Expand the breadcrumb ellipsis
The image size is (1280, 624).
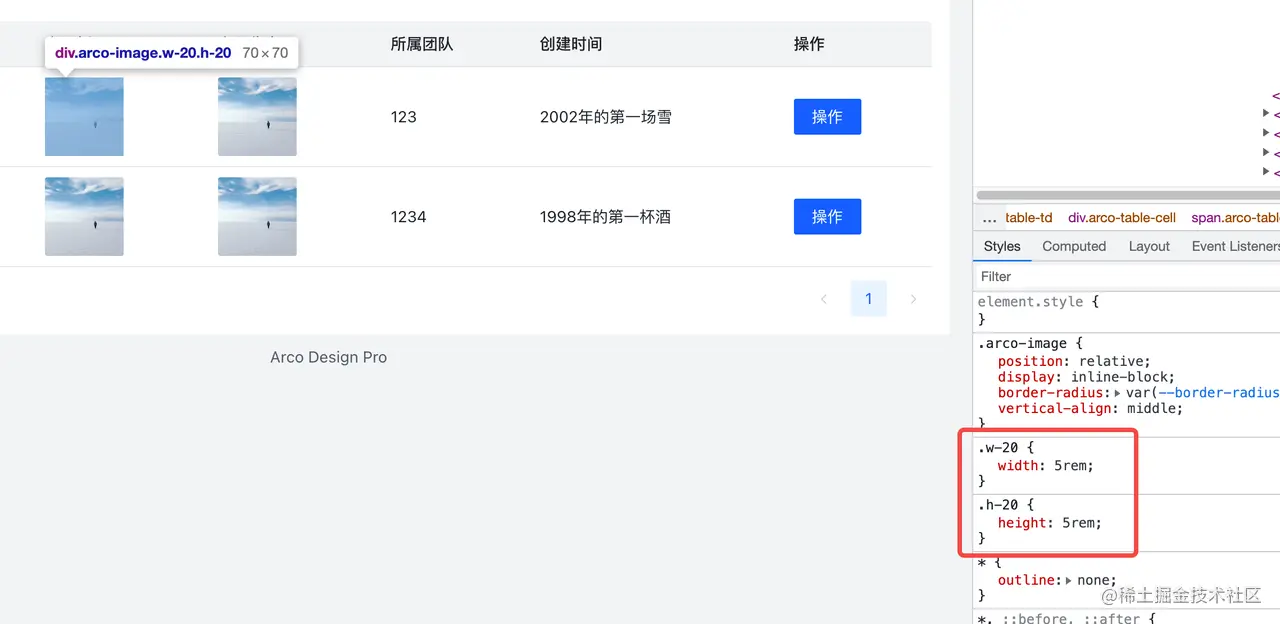(989, 217)
